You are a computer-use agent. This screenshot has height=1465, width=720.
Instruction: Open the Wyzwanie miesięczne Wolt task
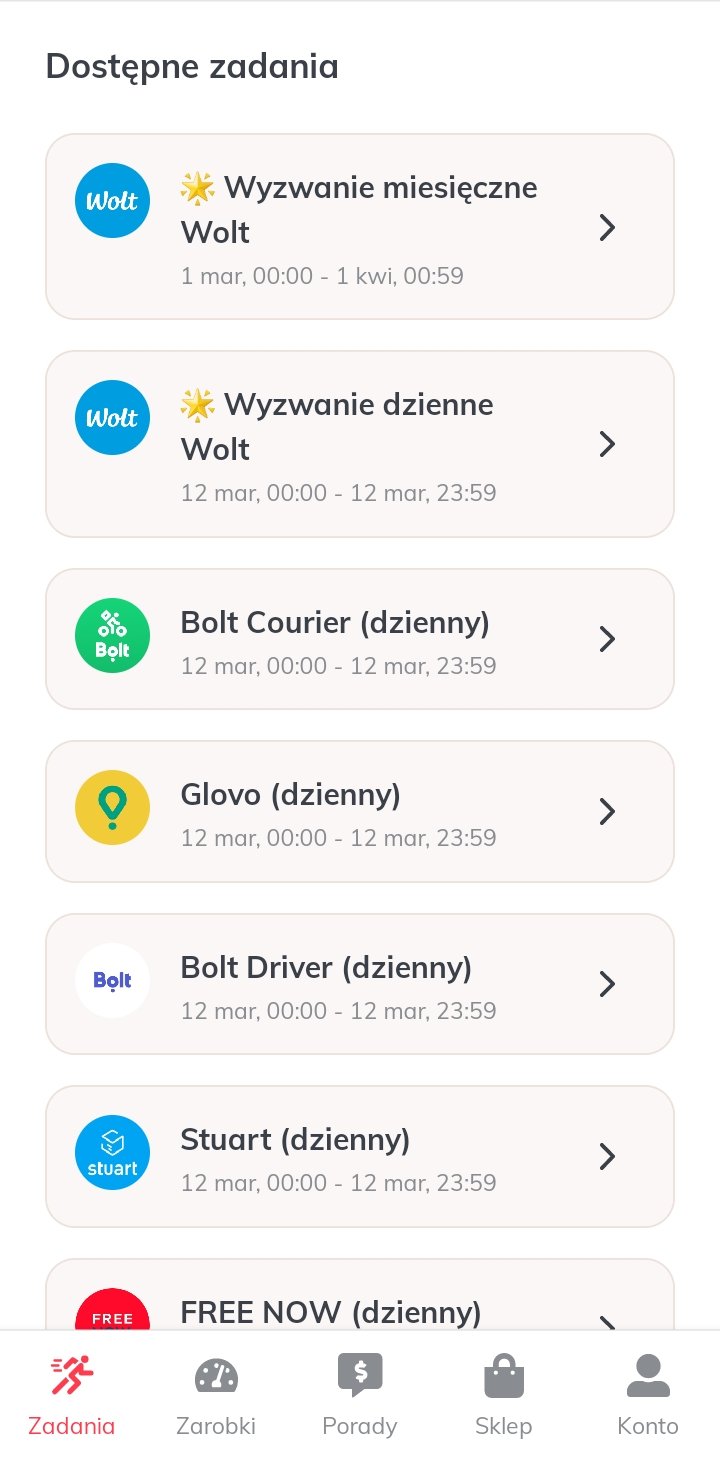tap(360, 227)
